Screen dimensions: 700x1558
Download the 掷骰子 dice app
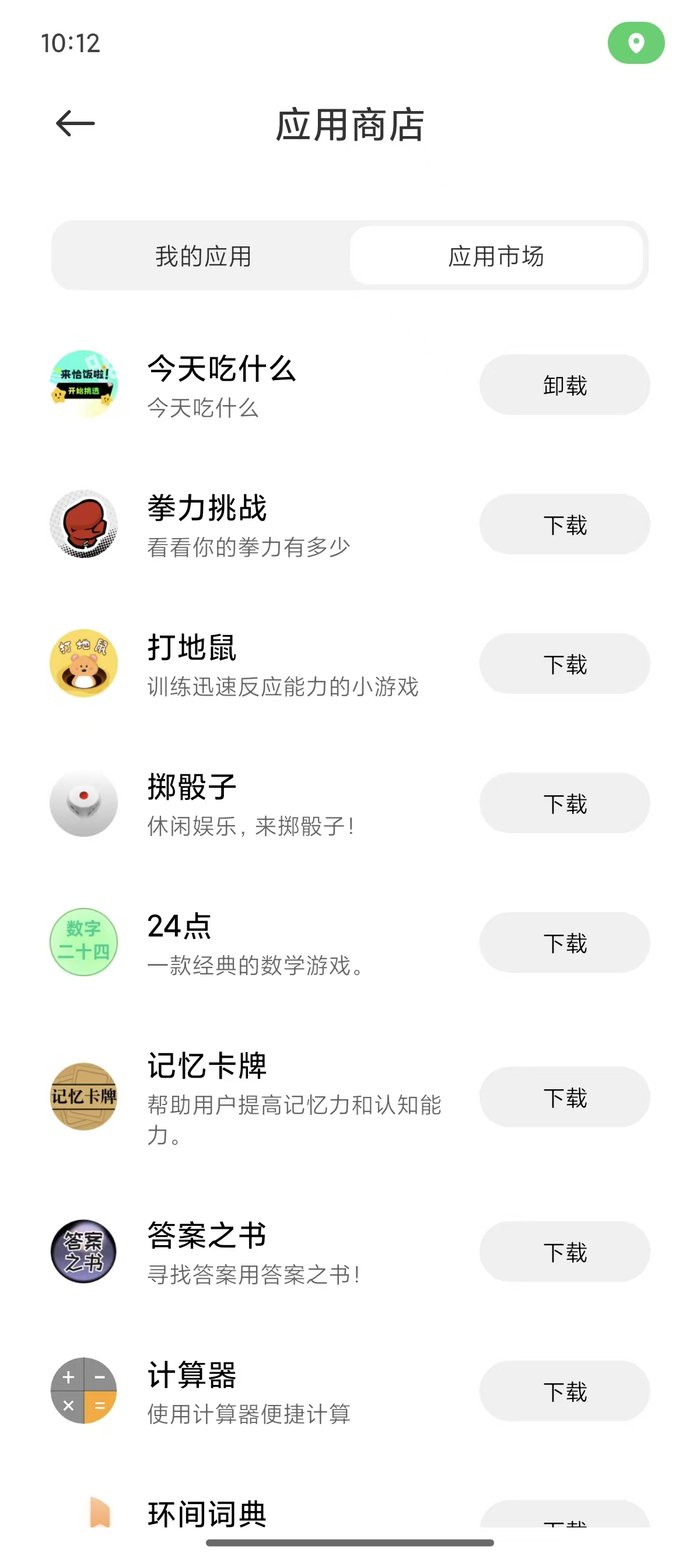[x=564, y=803]
